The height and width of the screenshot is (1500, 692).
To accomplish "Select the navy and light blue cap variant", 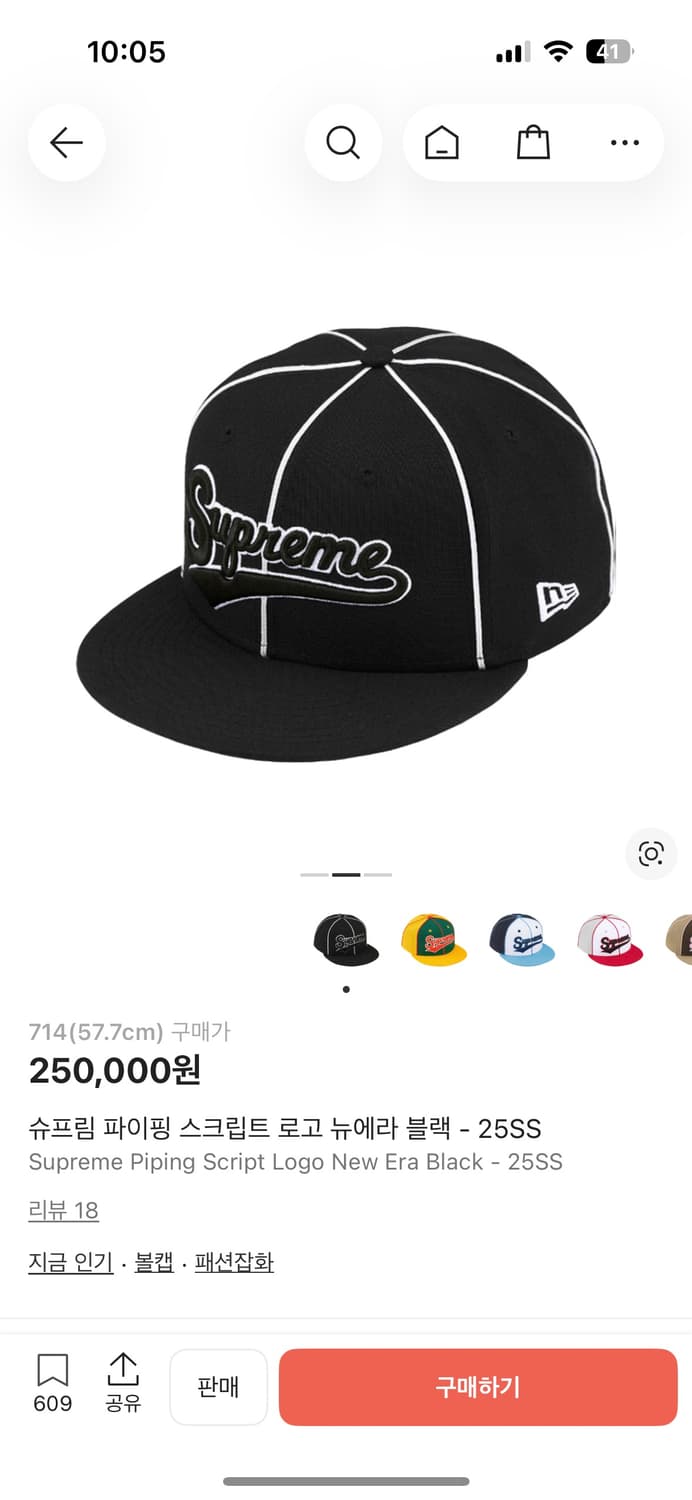I will [x=522, y=940].
